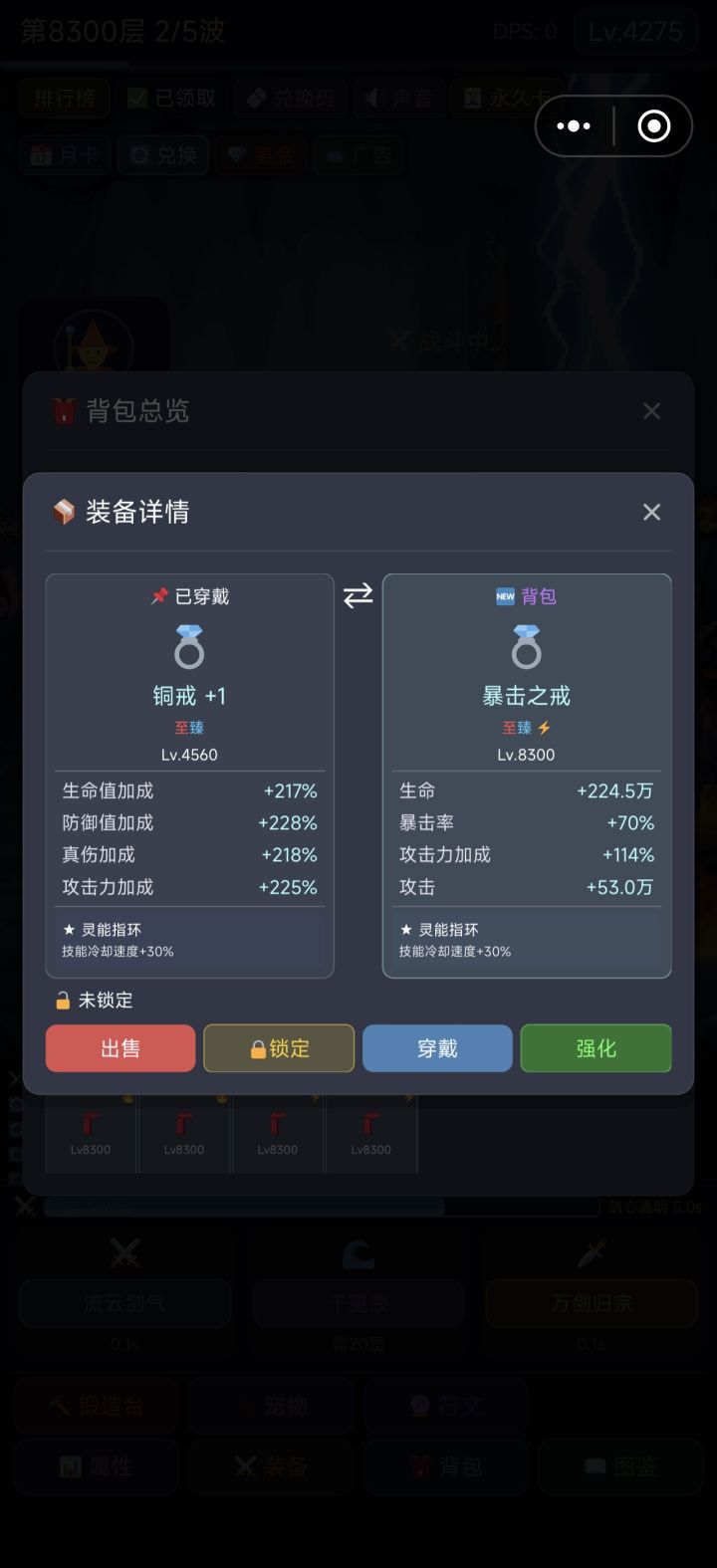Open the 排行榜 leaderboard icon
Viewport: 717px width, 1568px height.
click(x=64, y=99)
